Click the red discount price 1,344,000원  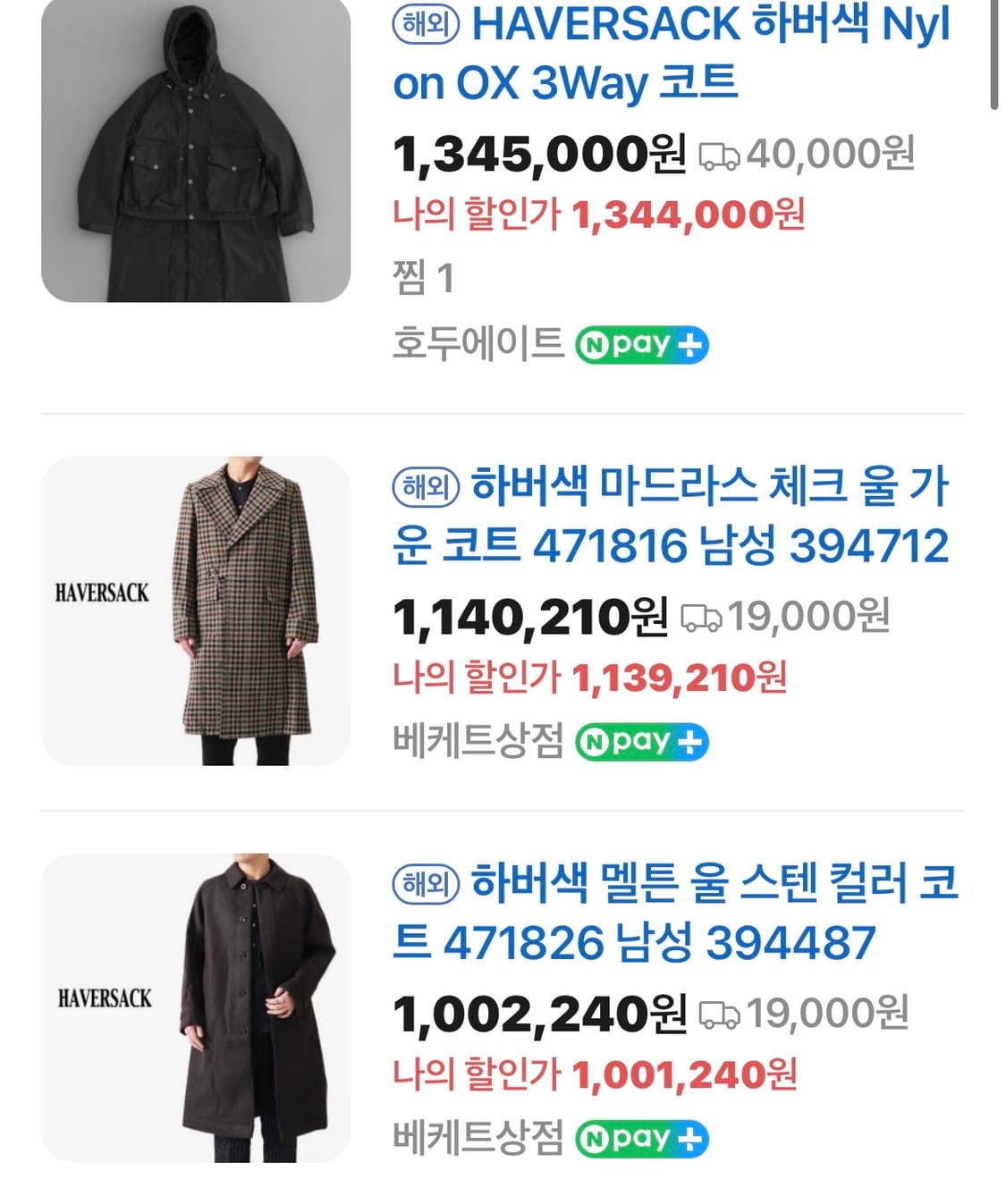pyautogui.click(x=689, y=213)
